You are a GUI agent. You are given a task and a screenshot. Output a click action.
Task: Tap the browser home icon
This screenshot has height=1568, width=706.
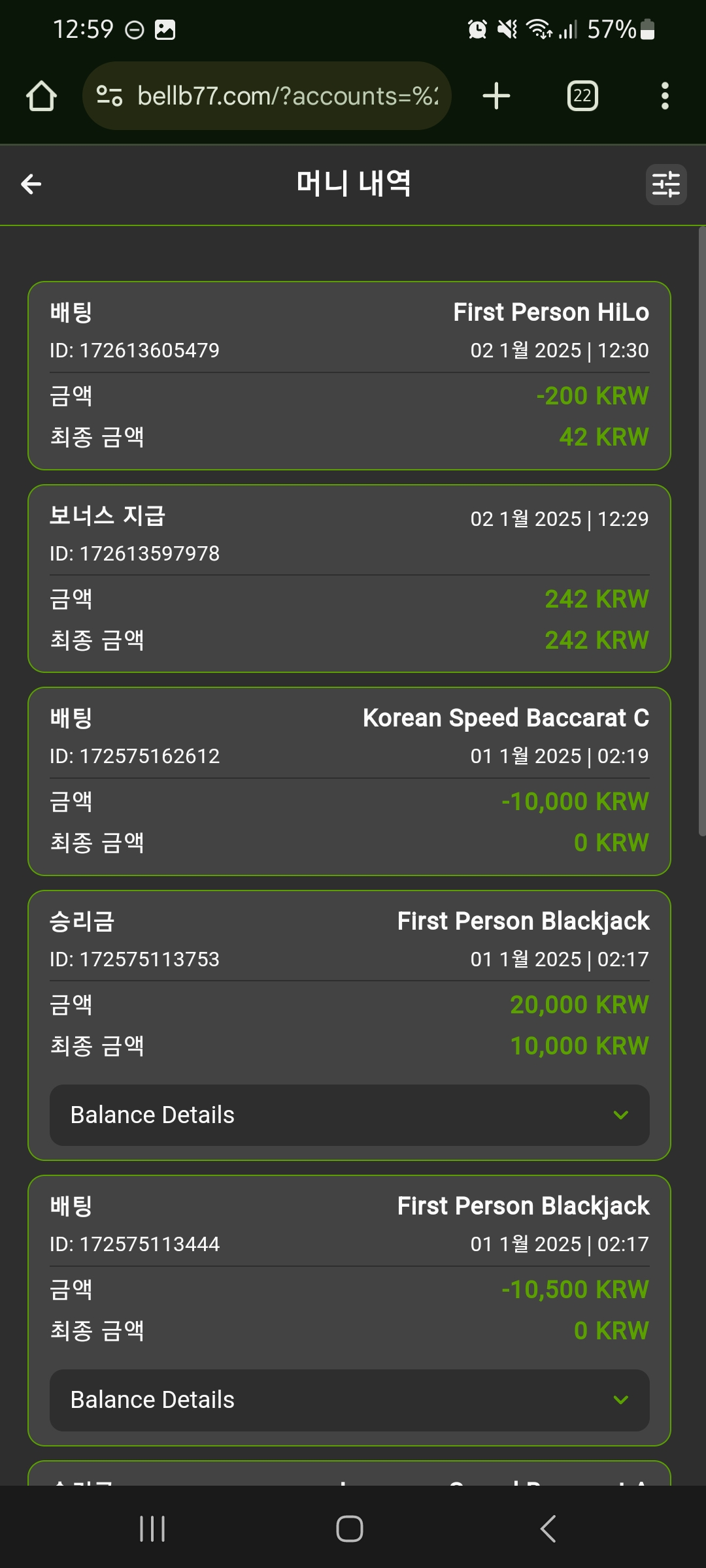41,96
